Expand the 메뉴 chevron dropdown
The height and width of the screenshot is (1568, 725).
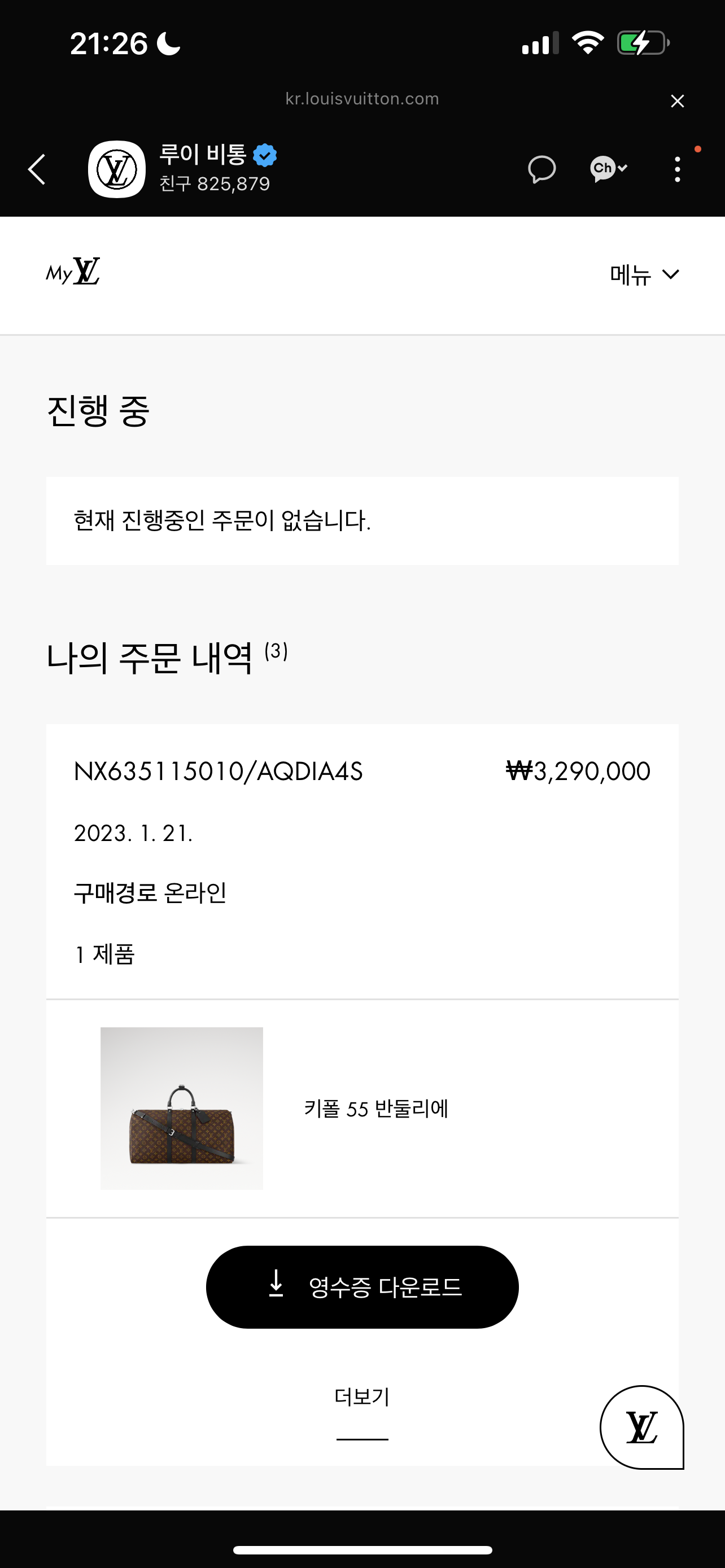[670, 274]
